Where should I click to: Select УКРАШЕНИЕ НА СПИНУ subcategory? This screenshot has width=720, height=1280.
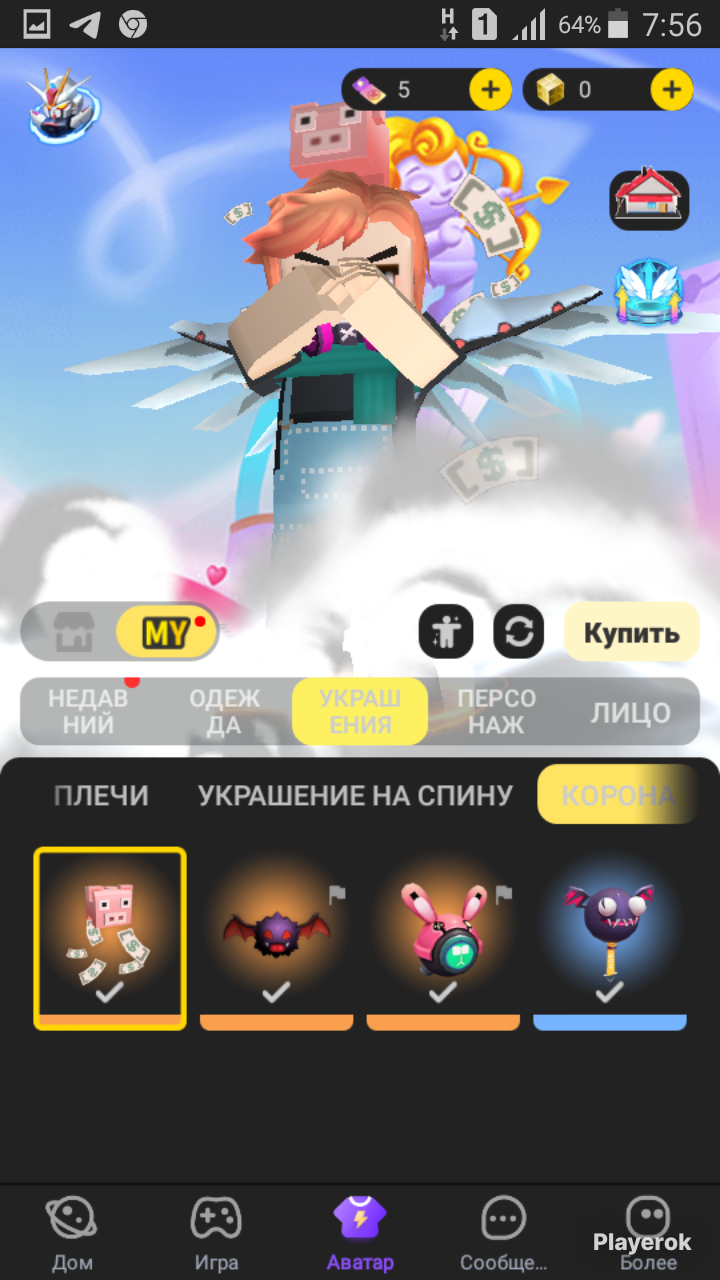(x=355, y=796)
